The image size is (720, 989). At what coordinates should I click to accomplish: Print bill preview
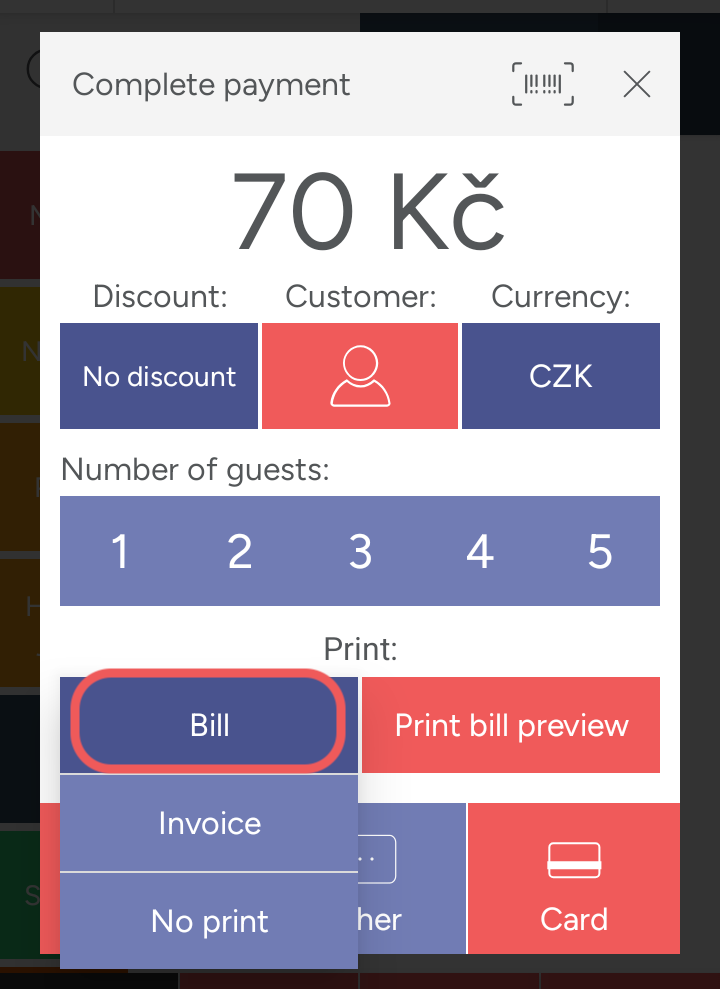point(511,725)
